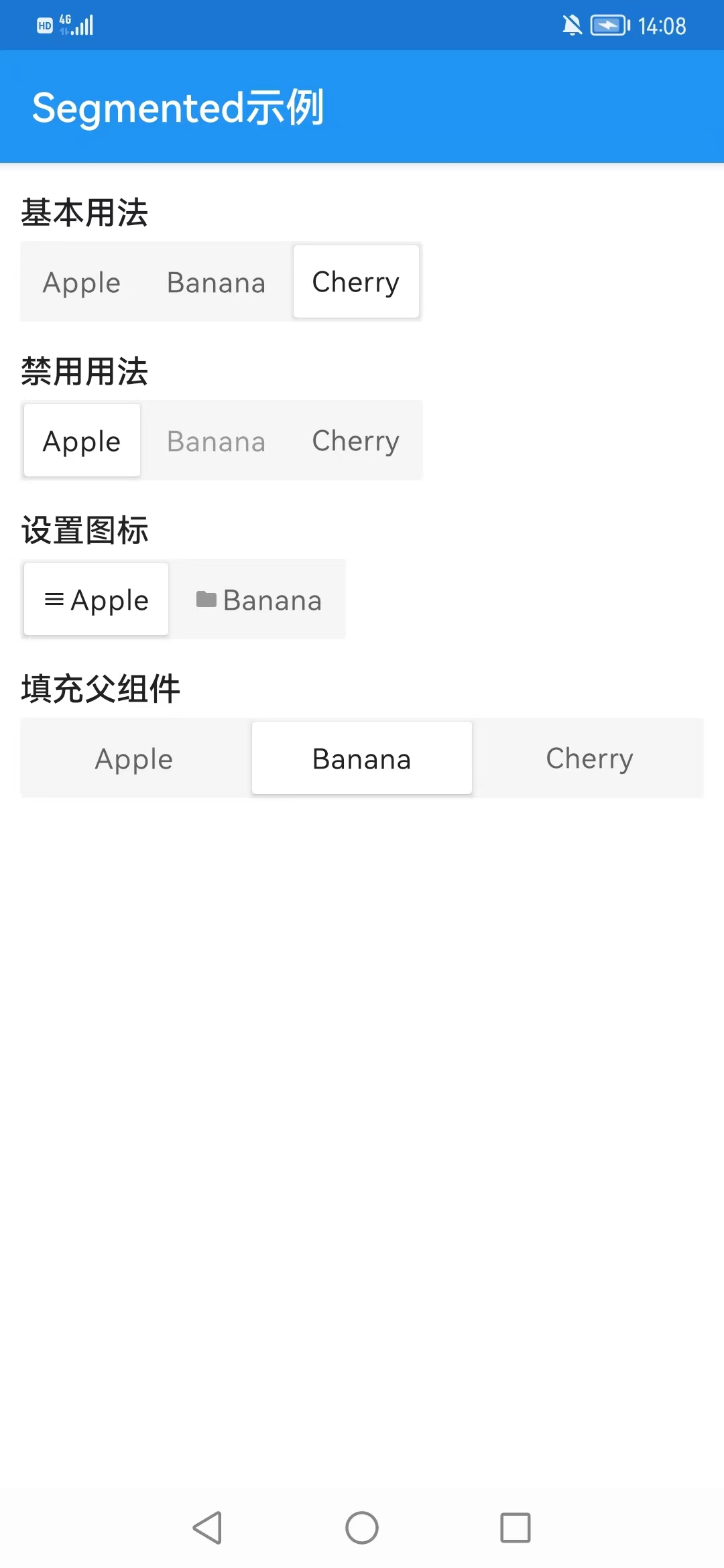The height and width of the screenshot is (1568, 724).
Task: Tap Apple segment under 禁用用法
Action: [82, 441]
